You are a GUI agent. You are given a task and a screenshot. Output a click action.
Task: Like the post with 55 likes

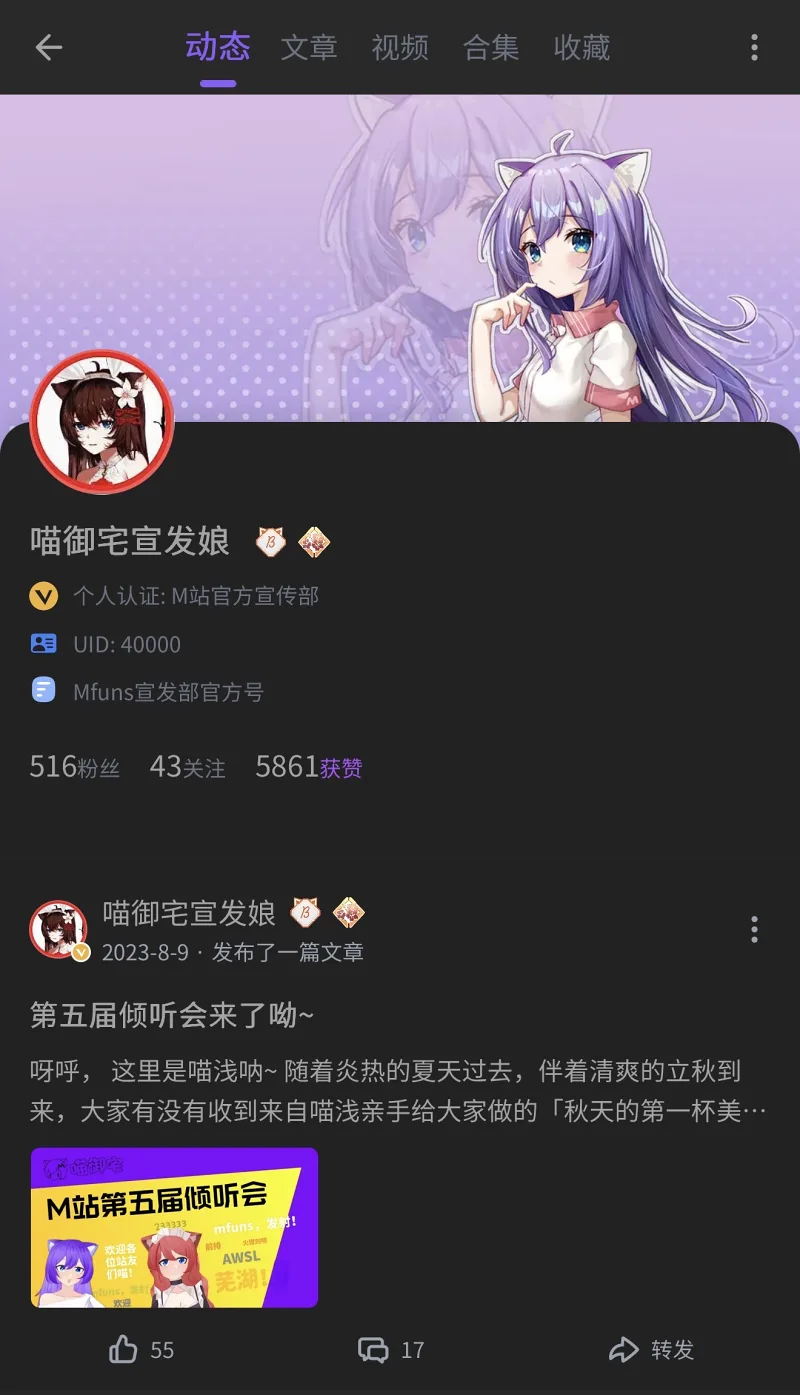pos(141,1350)
